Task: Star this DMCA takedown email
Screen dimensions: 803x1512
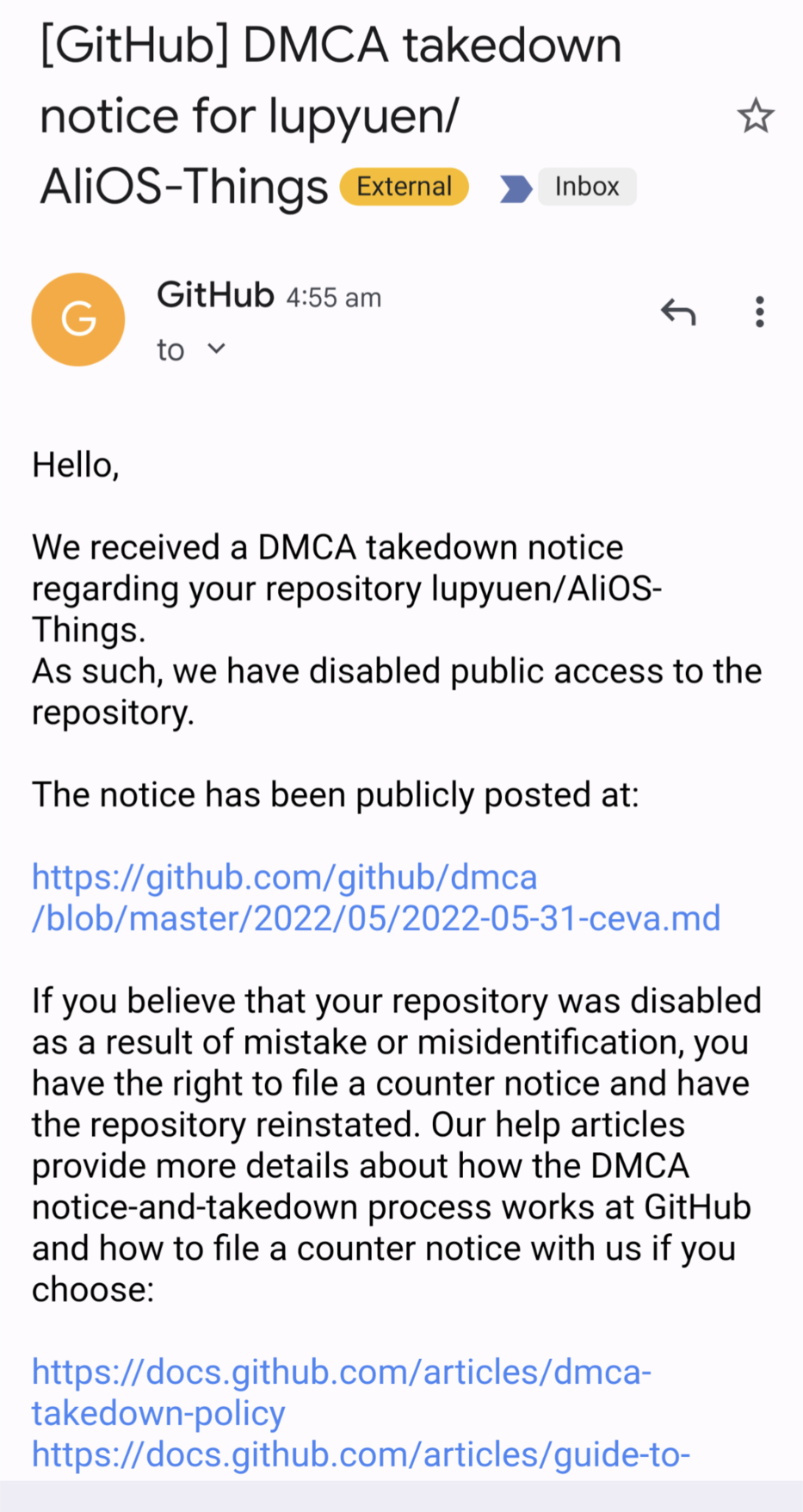Action: pyautogui.click(x=756, y=116)
